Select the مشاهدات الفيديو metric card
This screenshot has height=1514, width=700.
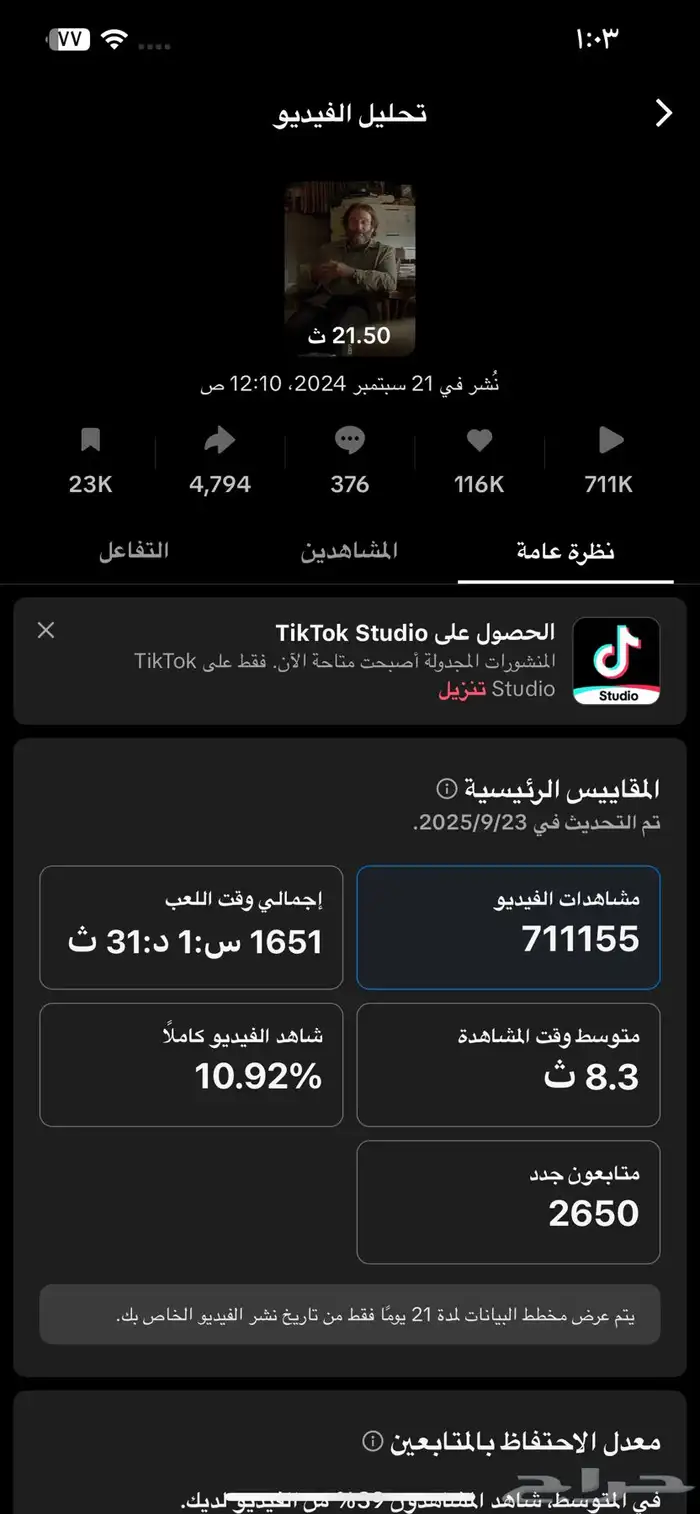[x=508, y=927]
